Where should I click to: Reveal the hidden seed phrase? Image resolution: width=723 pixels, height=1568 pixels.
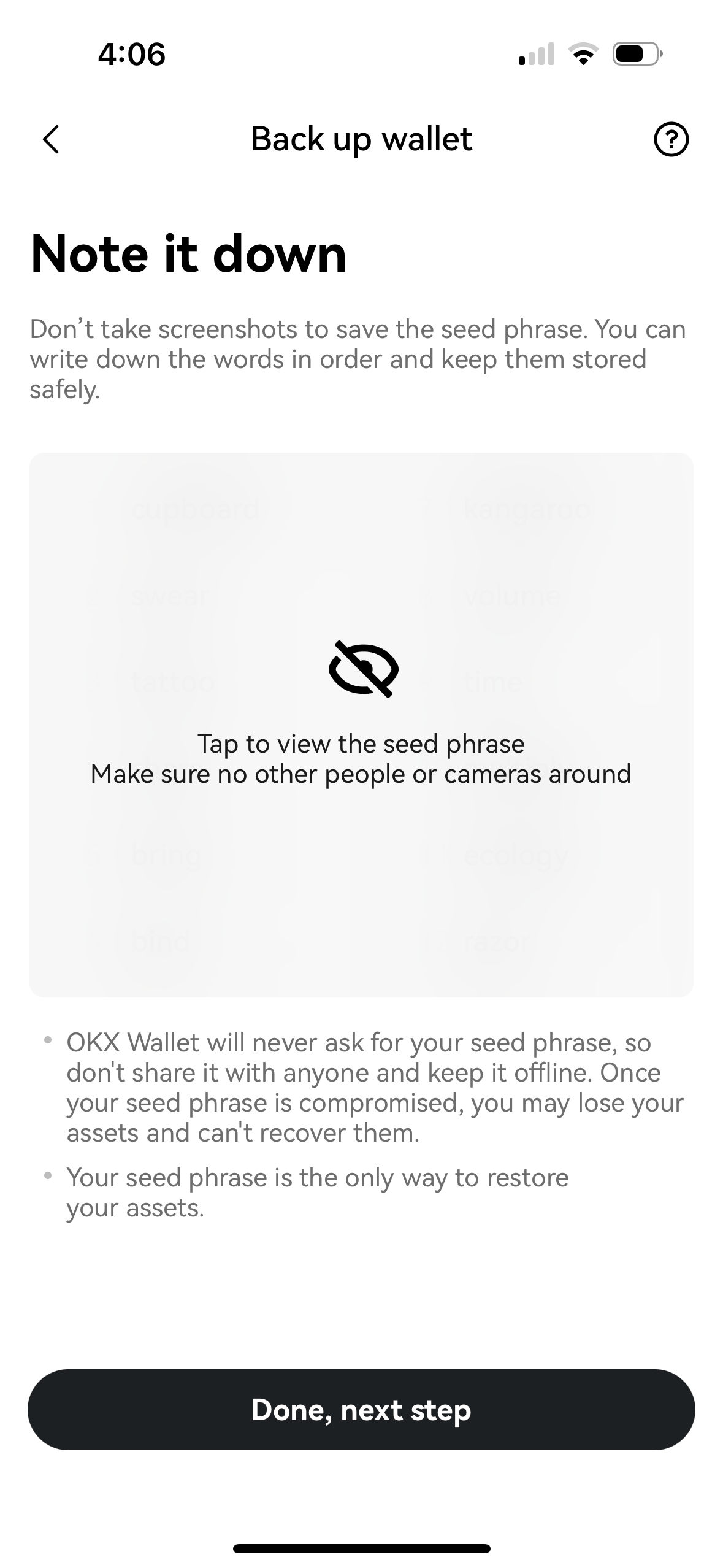(x=362, y=724)
